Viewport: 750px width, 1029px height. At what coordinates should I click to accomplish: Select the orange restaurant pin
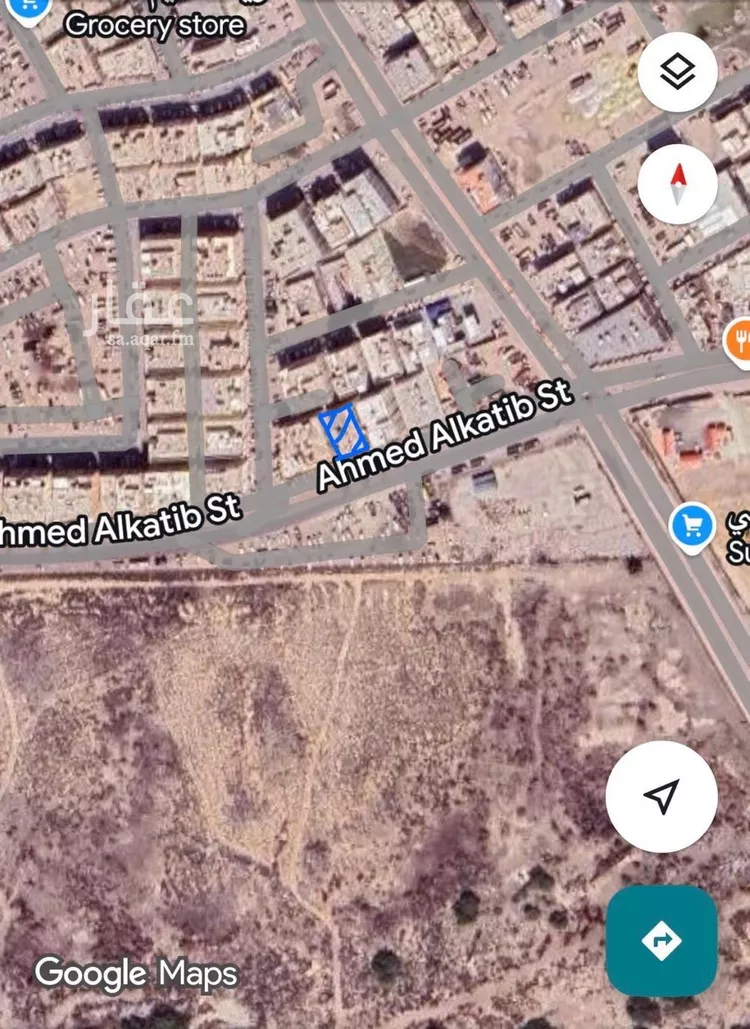pos(739,338)
